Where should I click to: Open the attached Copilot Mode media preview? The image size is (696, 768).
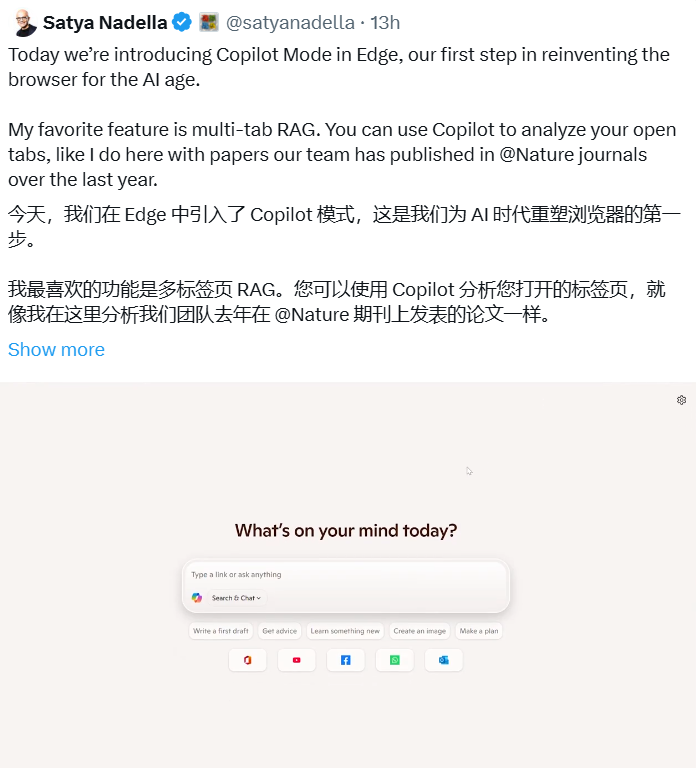tap(347, 575)
